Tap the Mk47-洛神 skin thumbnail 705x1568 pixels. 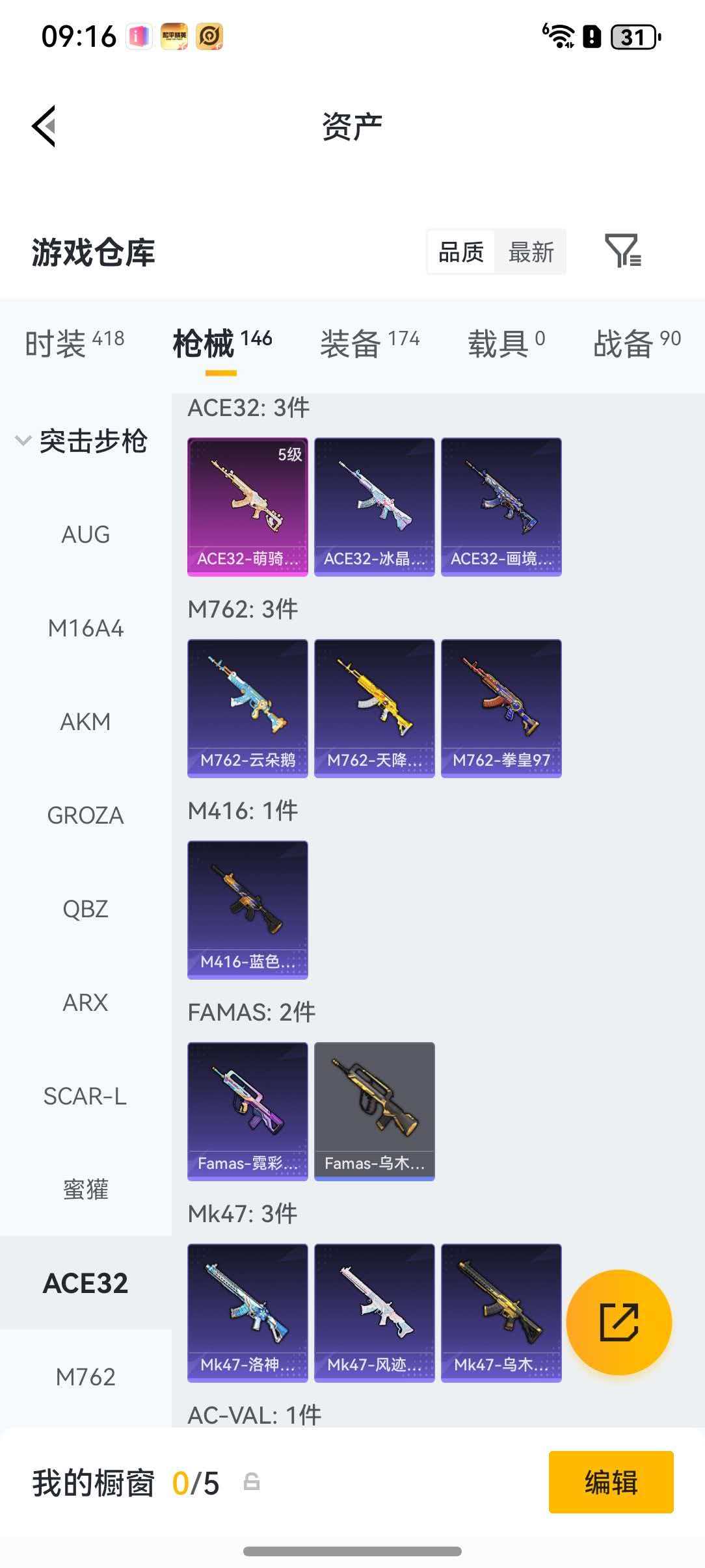click(247, 1313)
